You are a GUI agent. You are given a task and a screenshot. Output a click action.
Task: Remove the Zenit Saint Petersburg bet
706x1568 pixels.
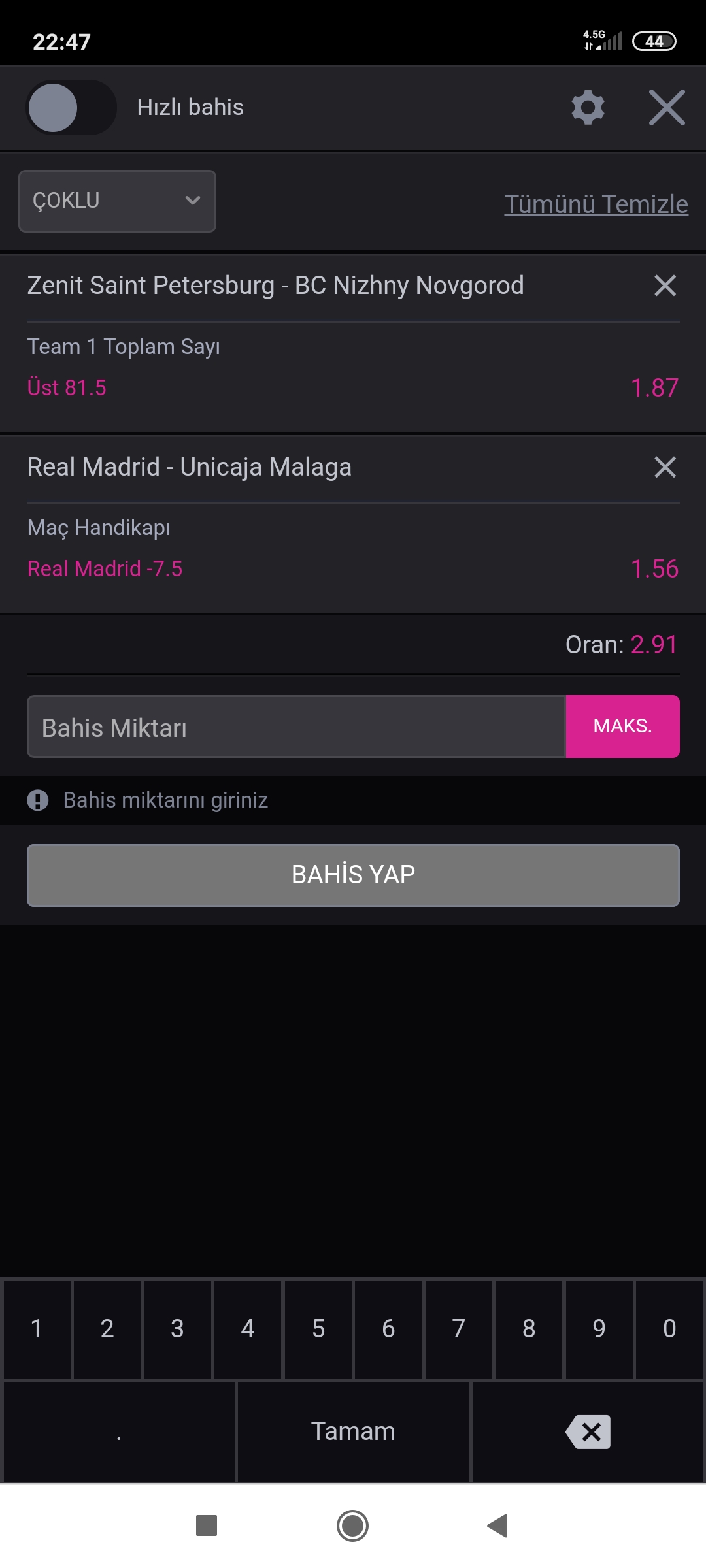(665, 286)
